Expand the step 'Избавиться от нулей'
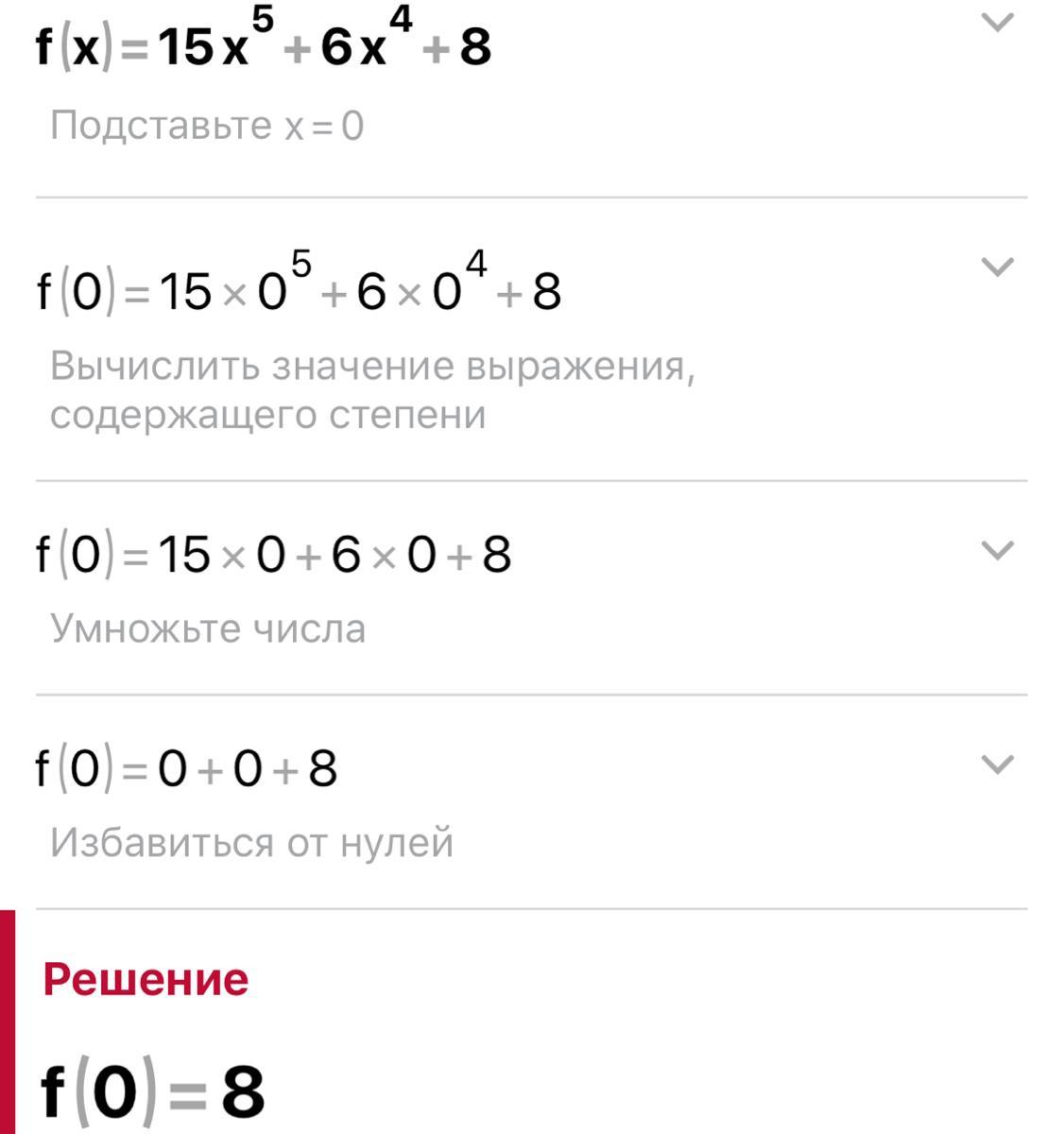This screenshot has height=1134, width=1064. click(997, 764)
